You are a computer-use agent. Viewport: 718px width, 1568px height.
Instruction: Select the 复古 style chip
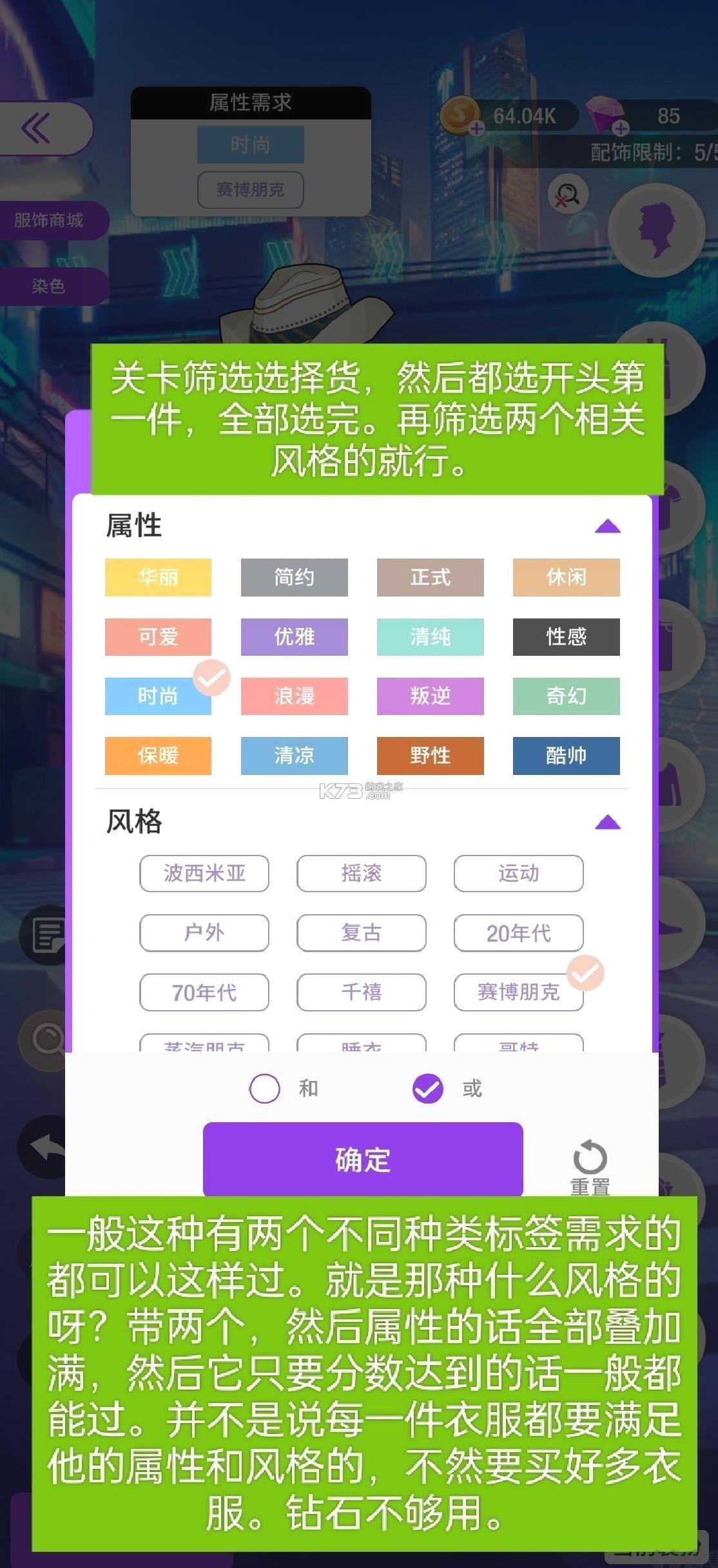tap(361, 933)
